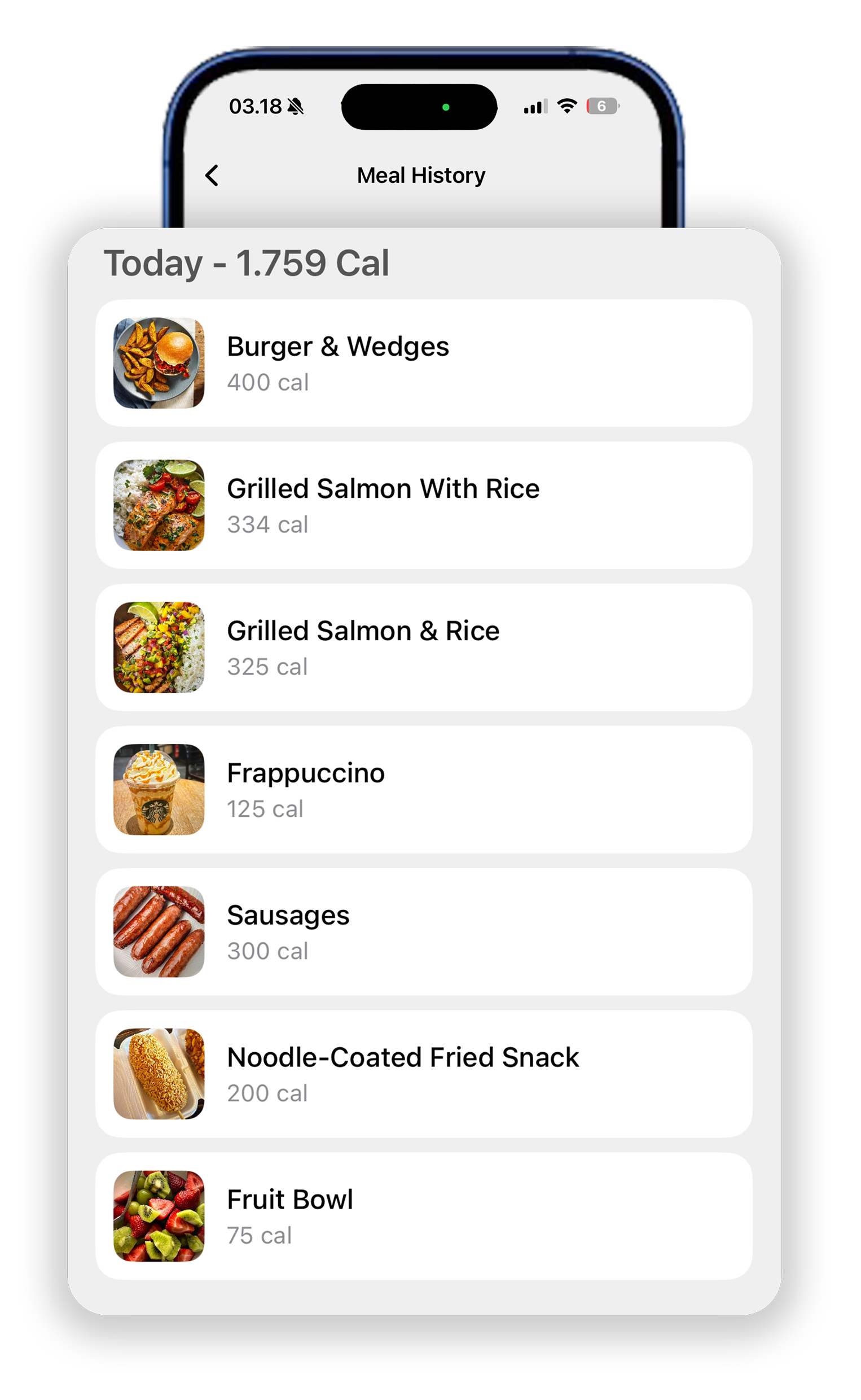Tap the Wi-Fi status icon
This screenshot has height=1400, width=861.
click(x=566, y=106)
